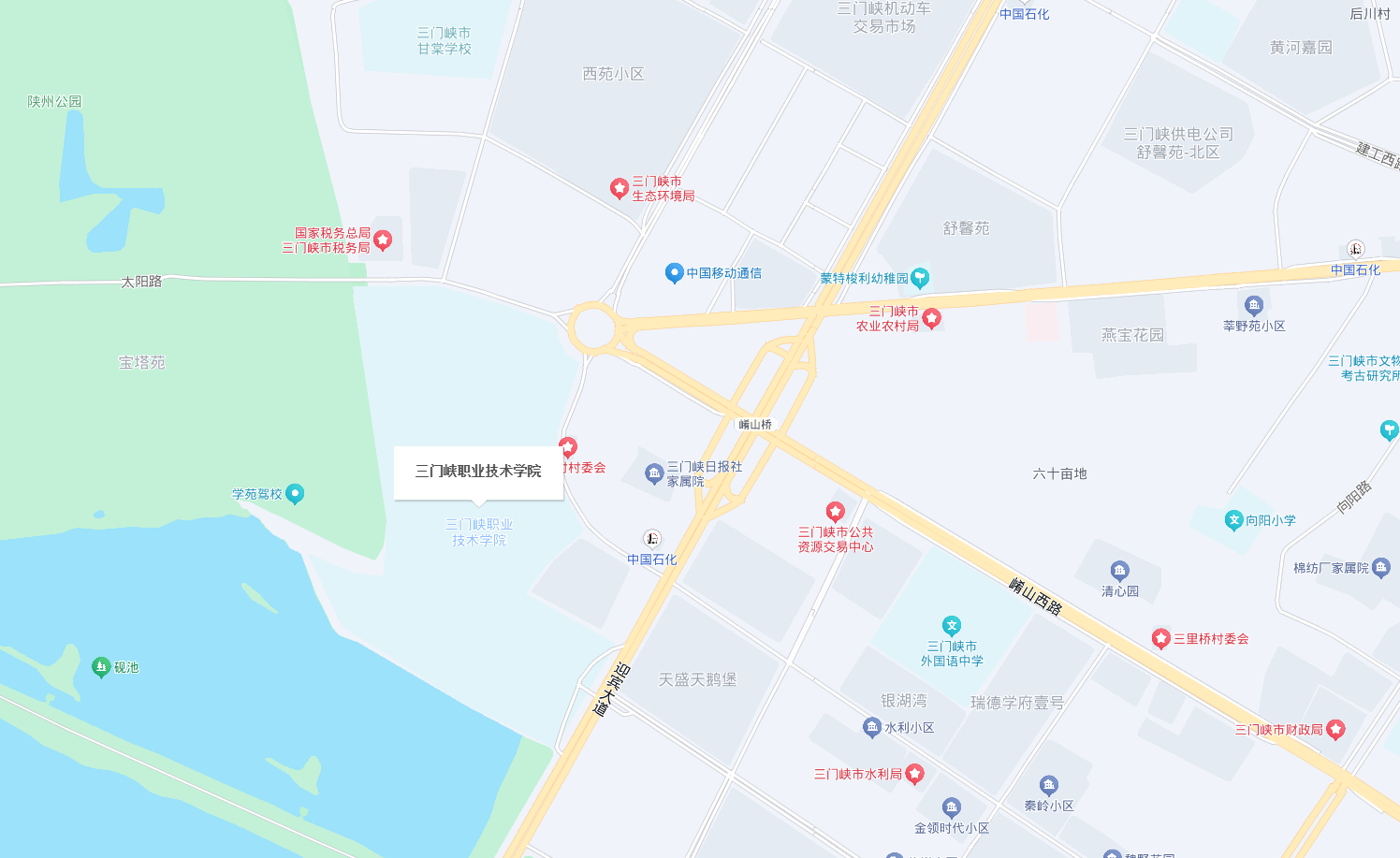Open the 砚池 scenic spot marker
Image resolution: width=1400 pixels, height=858 pixels.
pyautogui.click(x=101, y=666)
